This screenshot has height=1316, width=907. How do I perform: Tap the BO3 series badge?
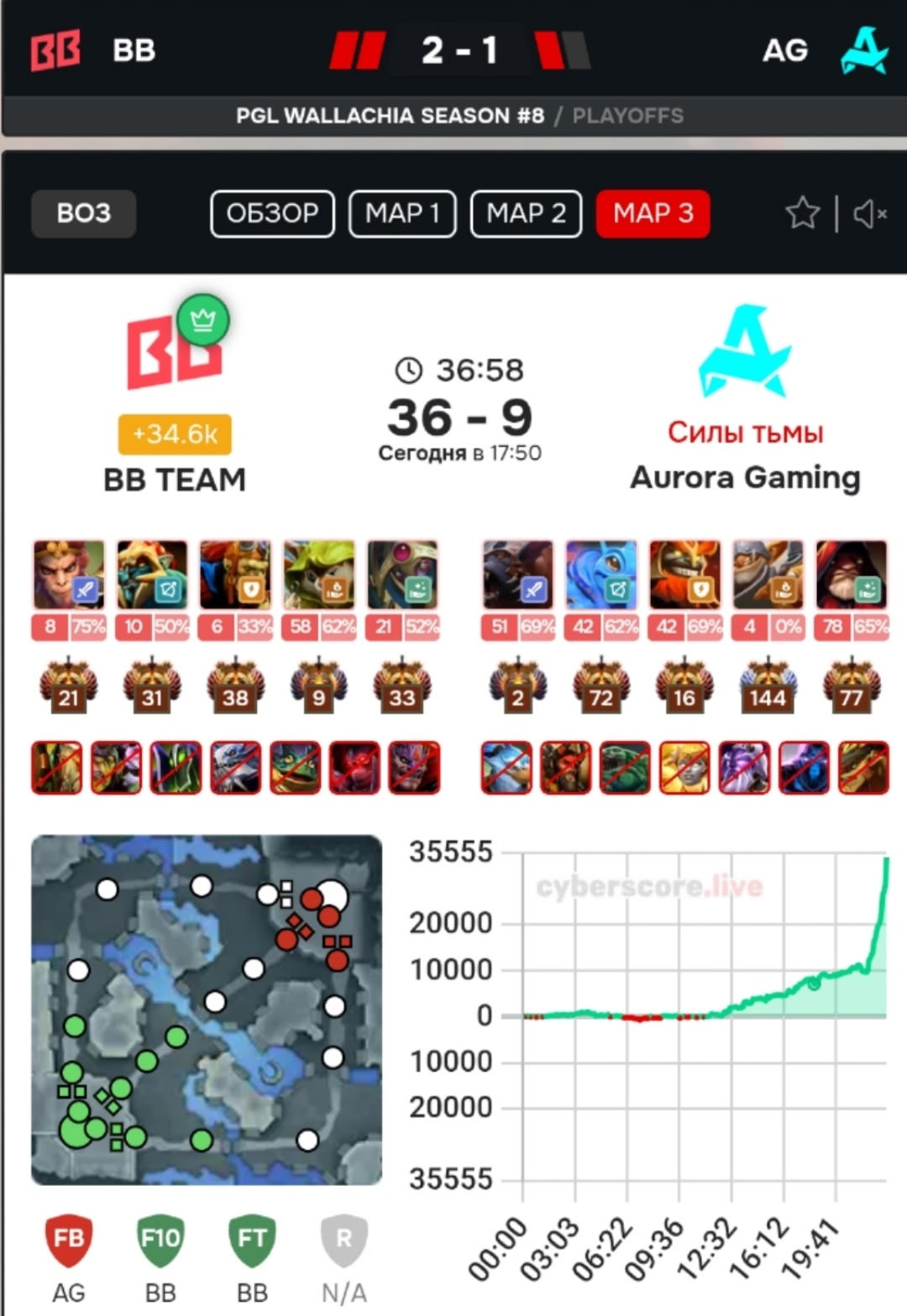click(83, 213)
